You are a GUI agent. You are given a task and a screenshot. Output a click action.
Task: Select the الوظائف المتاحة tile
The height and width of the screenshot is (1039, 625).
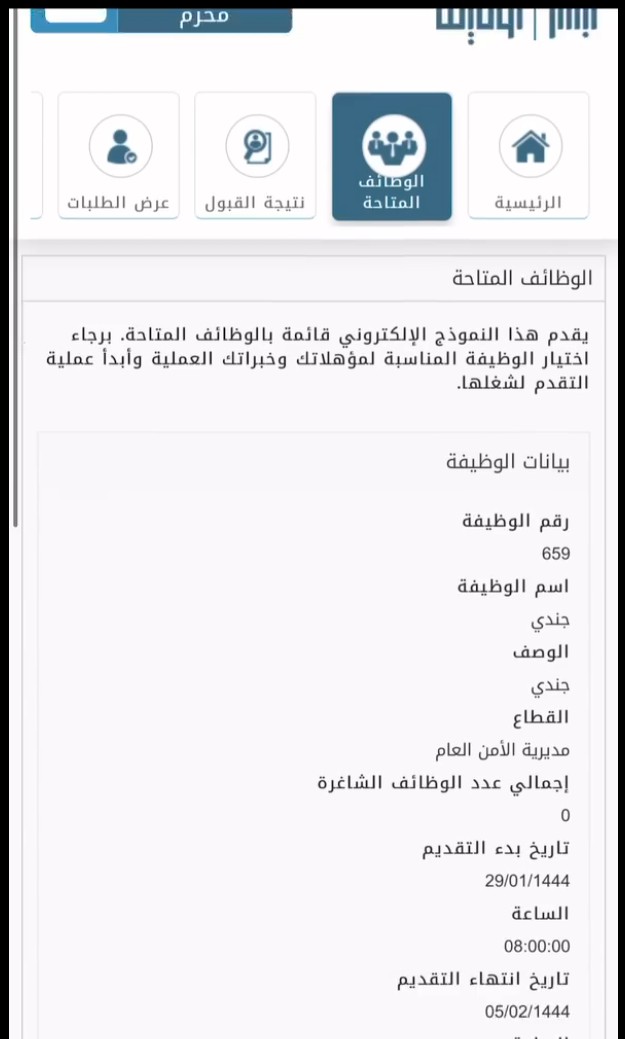pyautogui.click(x=392, y=156)
